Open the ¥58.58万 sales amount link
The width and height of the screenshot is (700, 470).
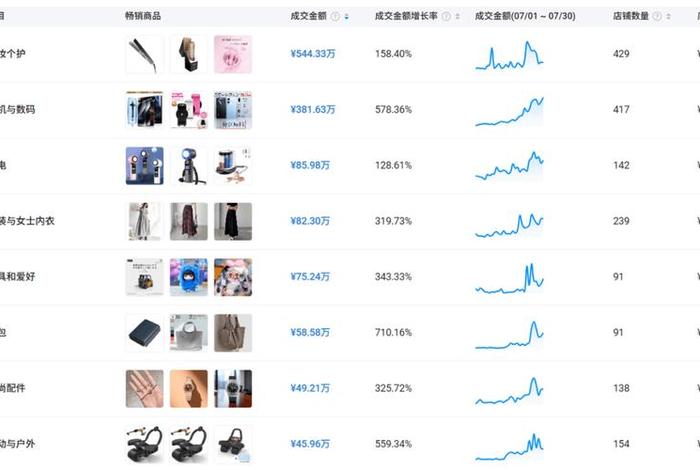(x=310, y=333)
